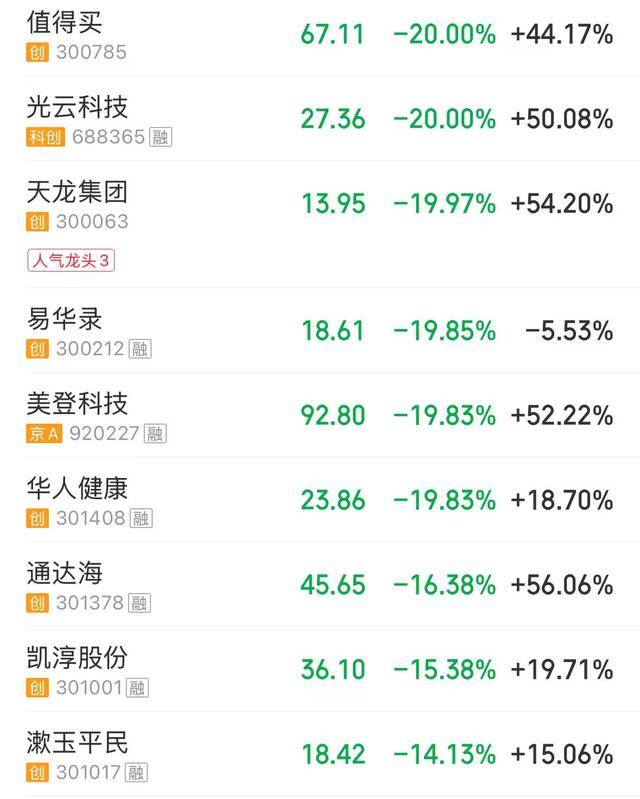Open 华人健康 stock details
640x799 pixels.
pos(77,489)
